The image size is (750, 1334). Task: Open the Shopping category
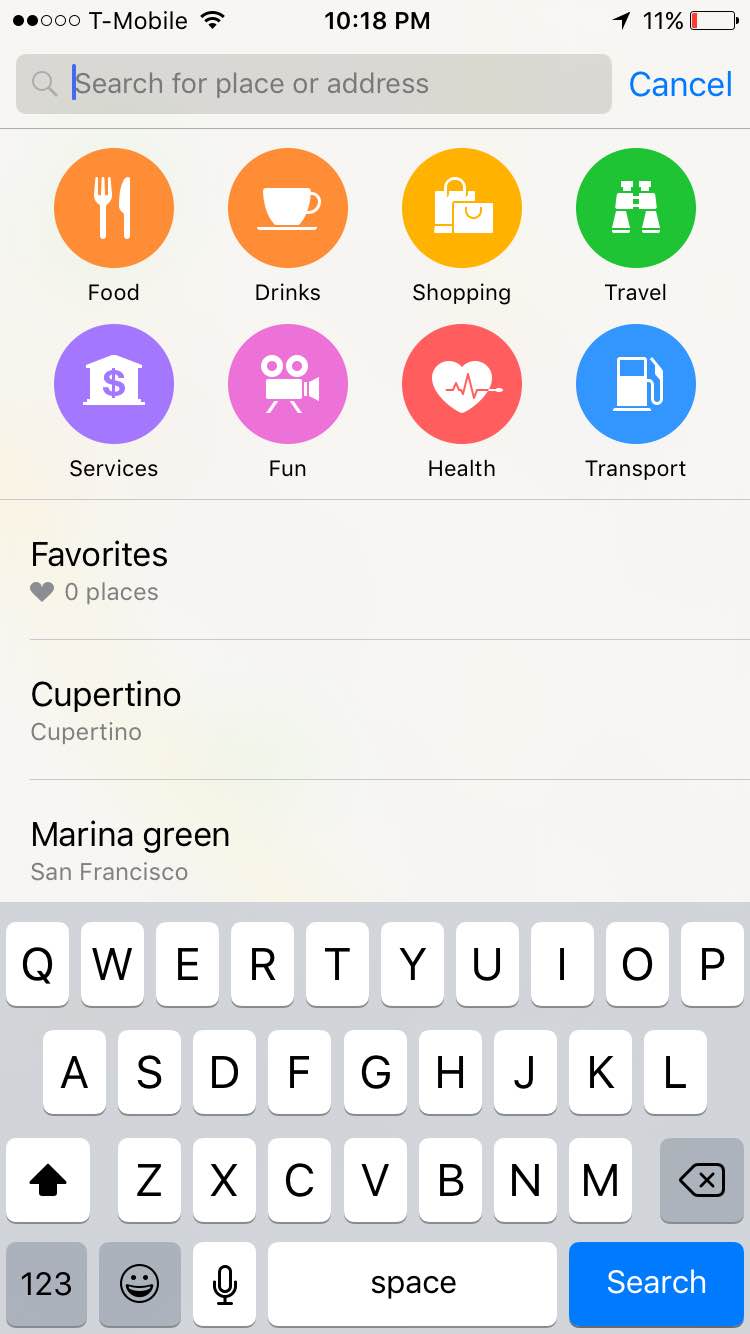(461, 208)
